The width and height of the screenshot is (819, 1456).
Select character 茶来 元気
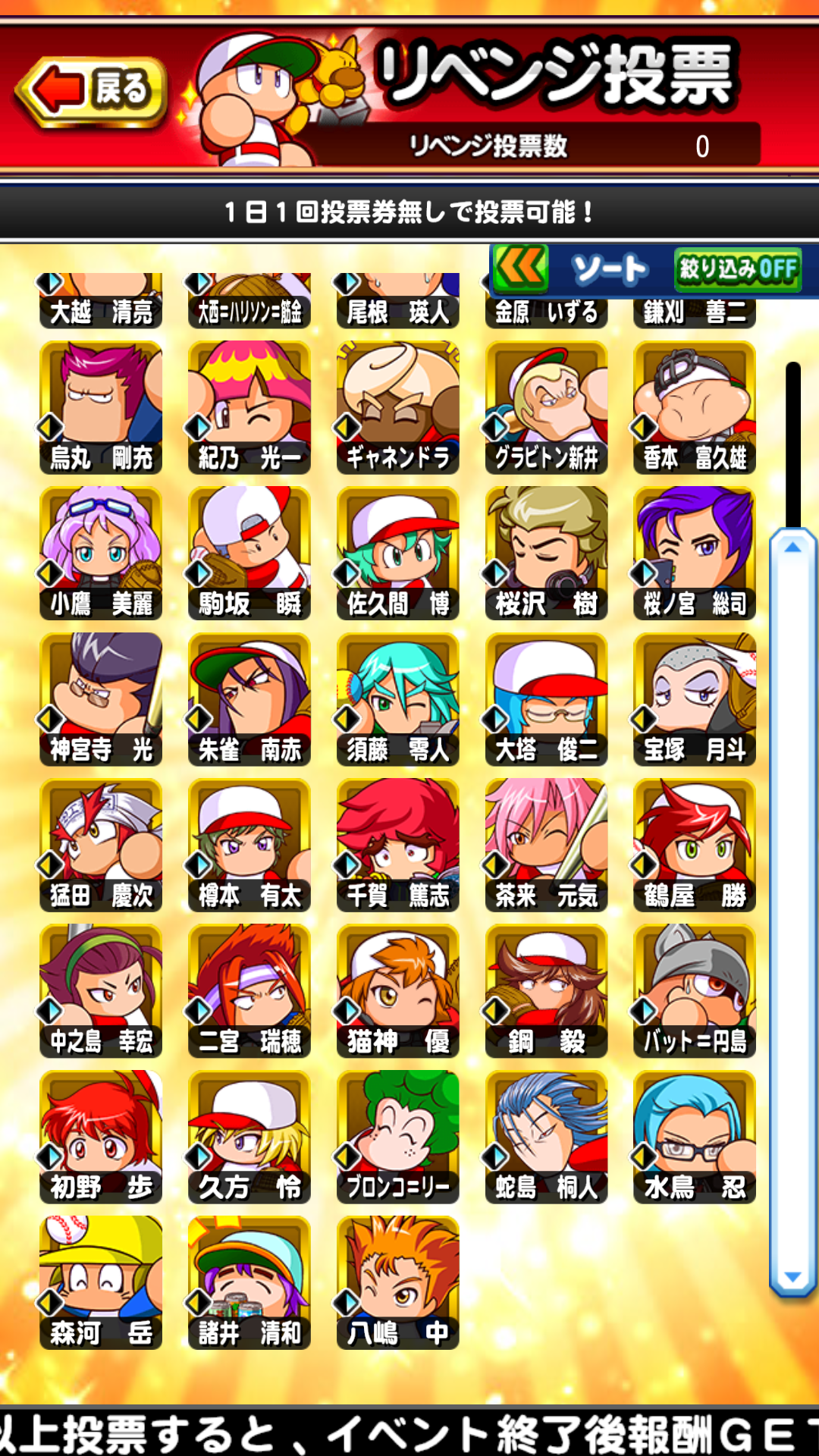click(x=547, y=845)
